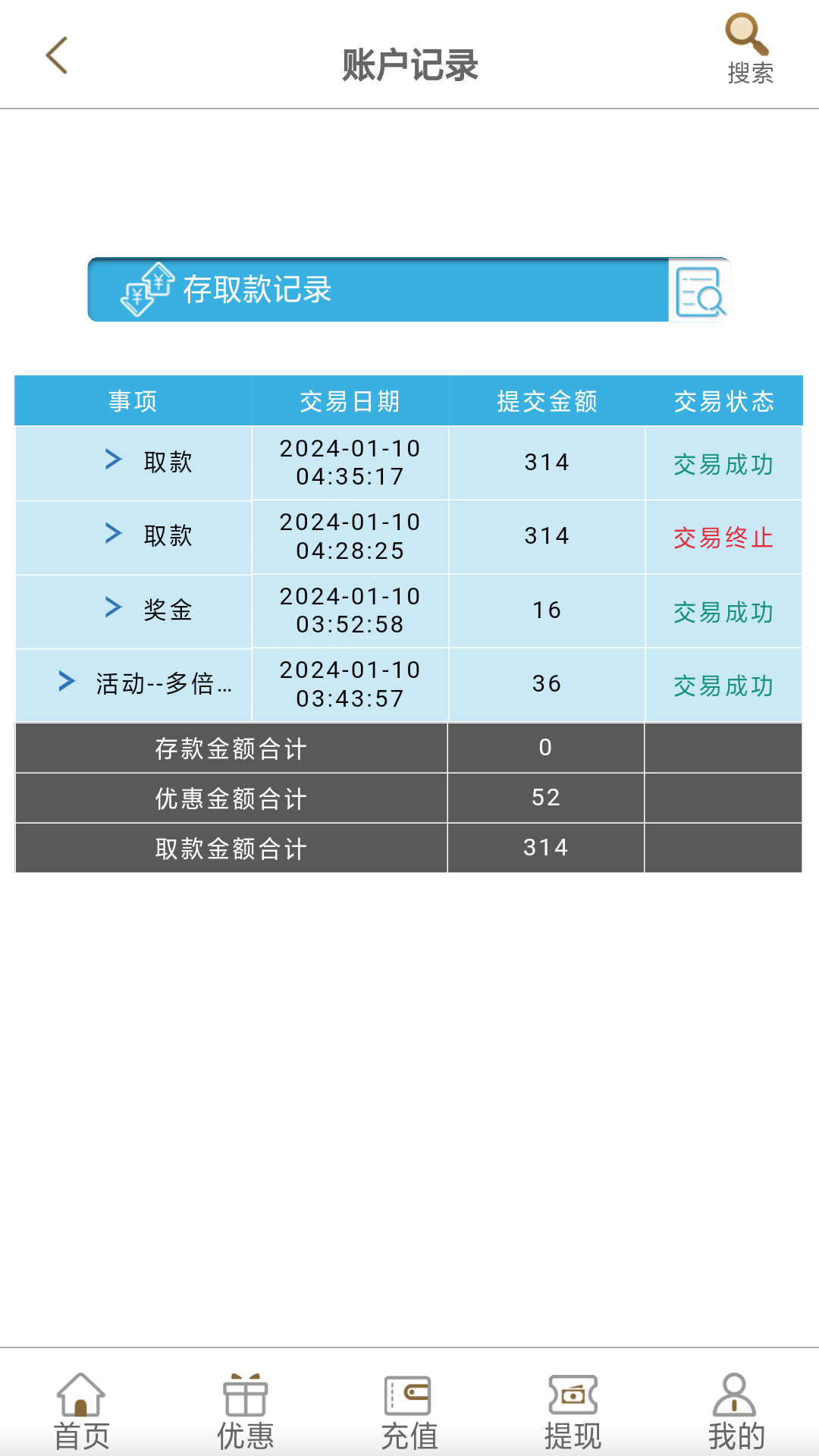The image size is (819, 1456).
Task: Open the 搜索 magnifier
Action: pyautogui.click(x=749, y=47)
